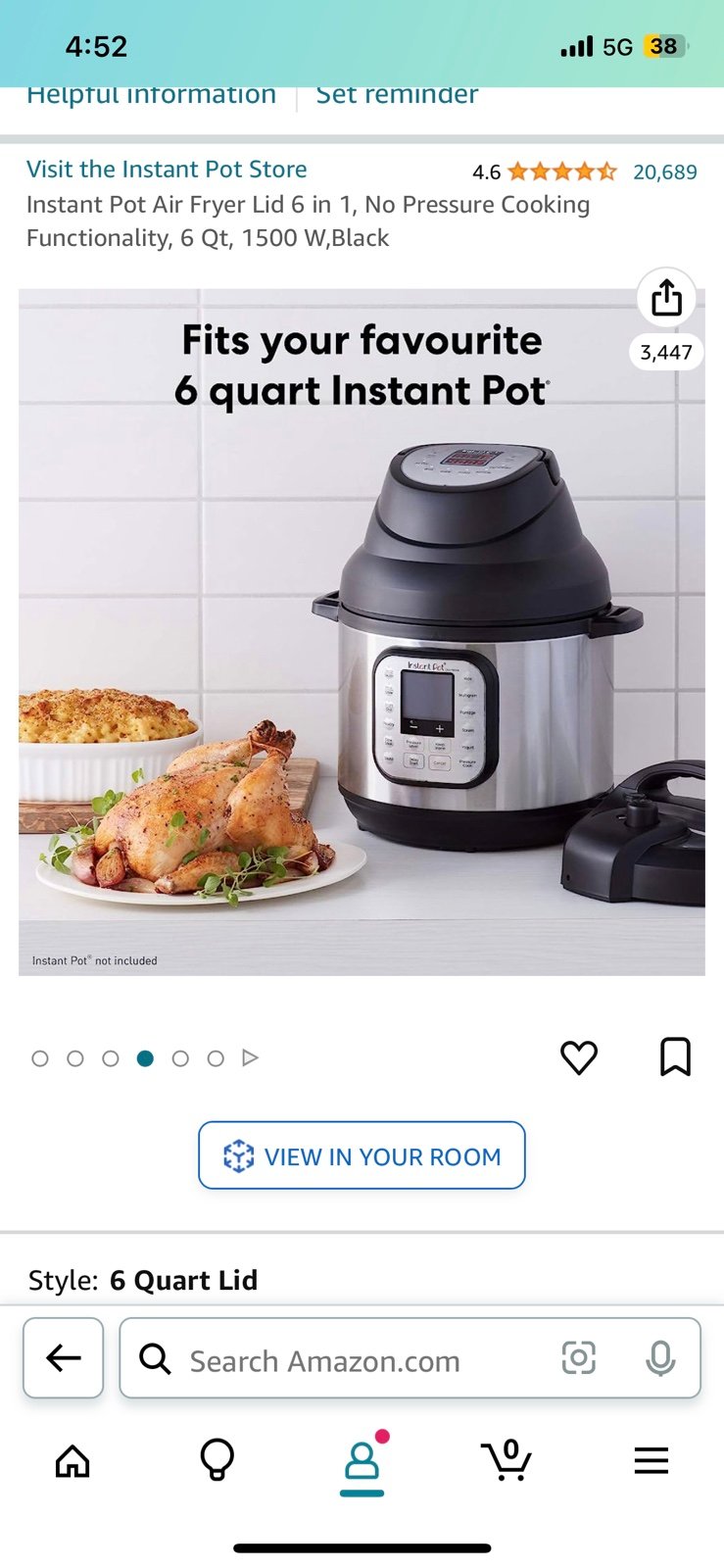Save product with the bookmark icon

tap(675, 1057)
